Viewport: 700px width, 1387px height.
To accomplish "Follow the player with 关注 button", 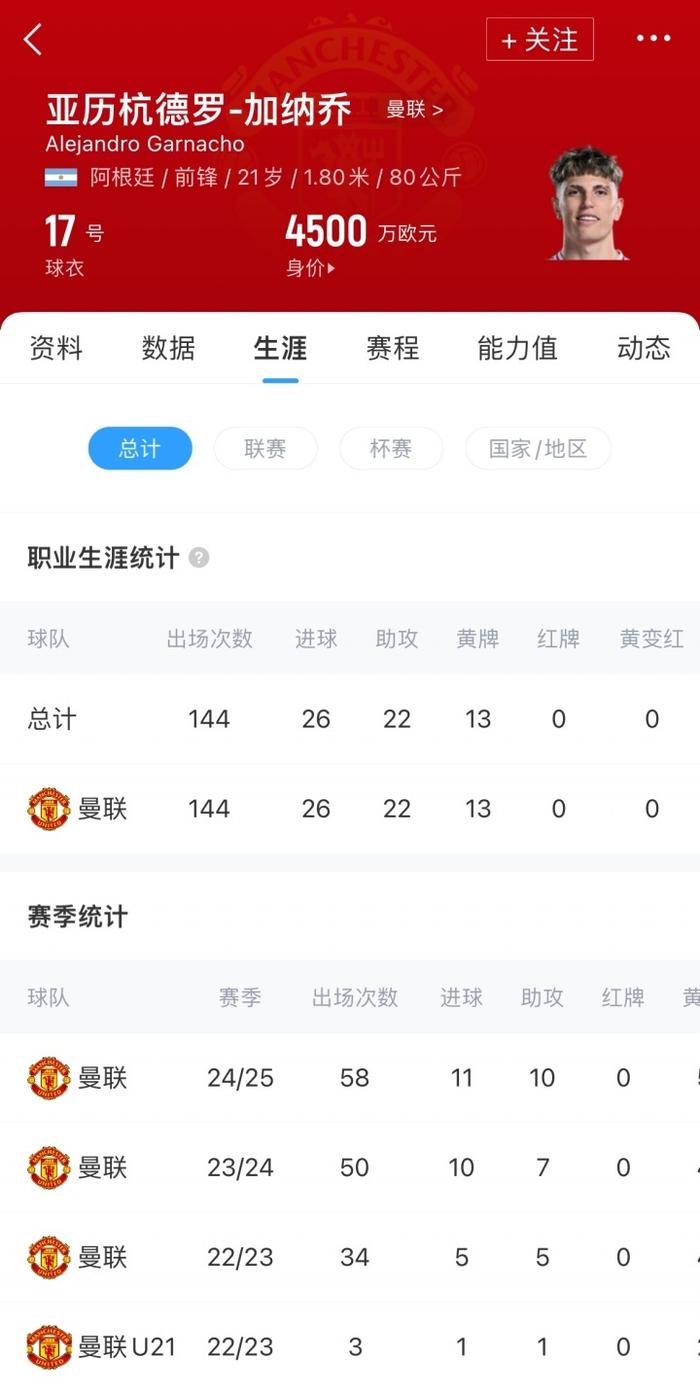I will click(x=540, y=39).
